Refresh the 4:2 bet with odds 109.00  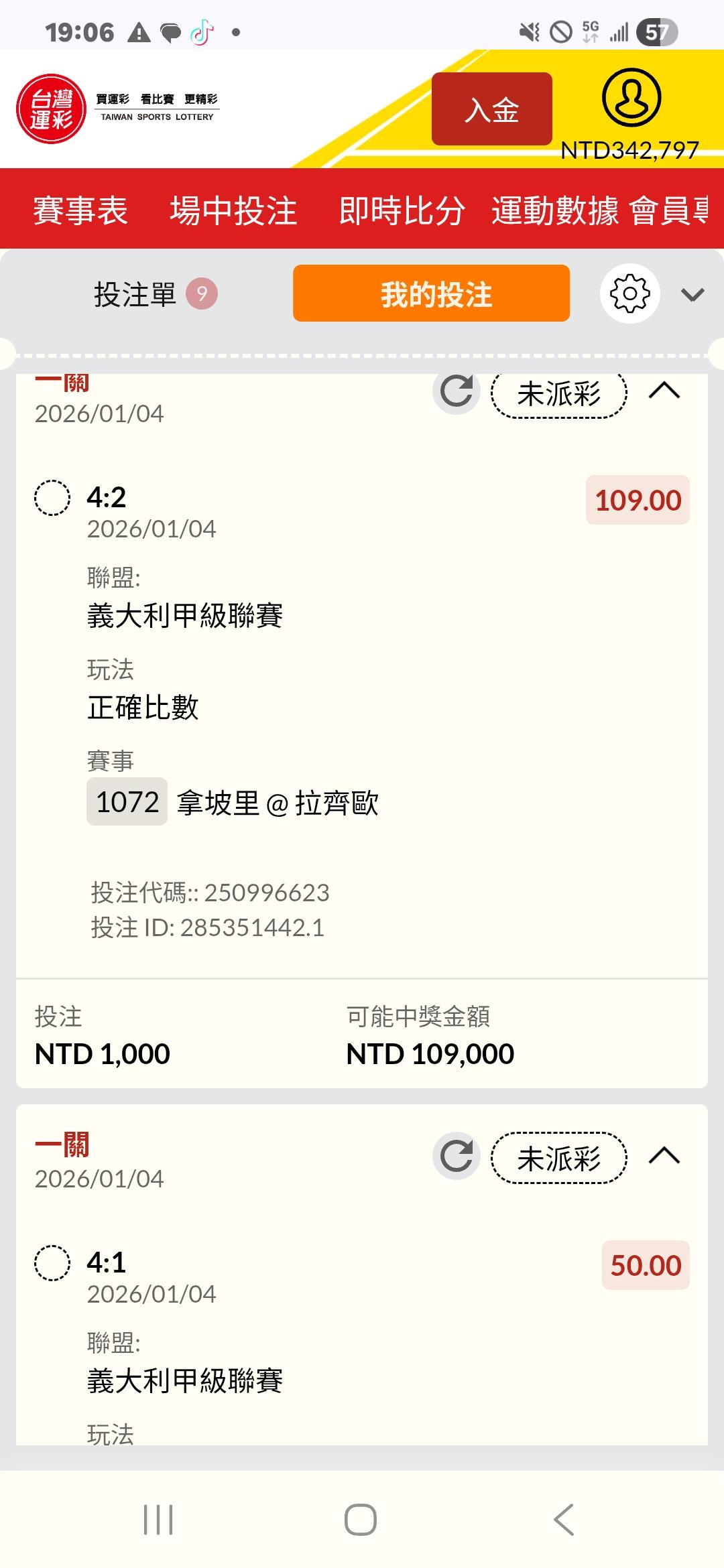click(457, 391)
